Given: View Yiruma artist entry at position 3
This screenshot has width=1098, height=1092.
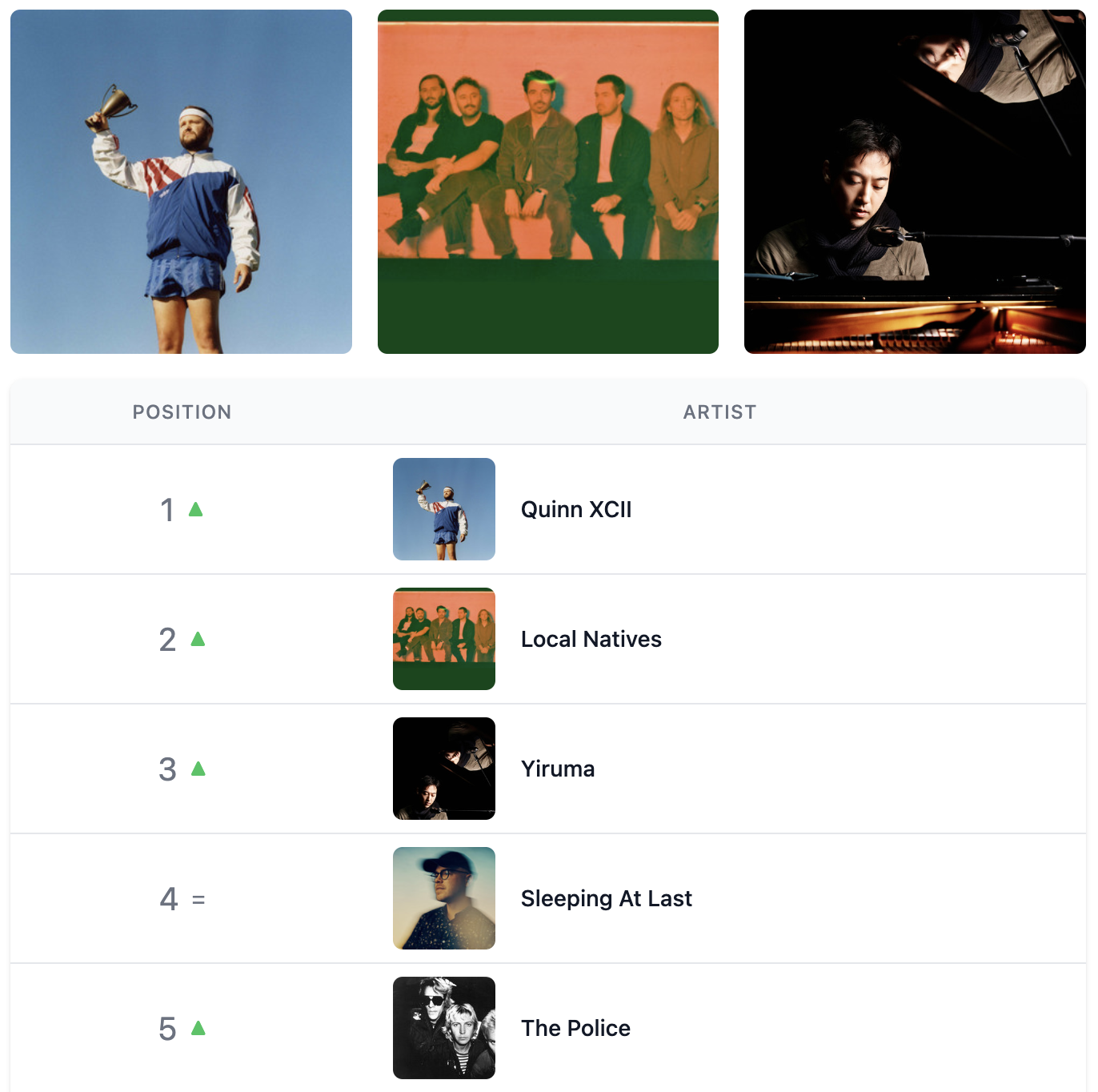Looking at the screenshot, I should pos(557,769).
